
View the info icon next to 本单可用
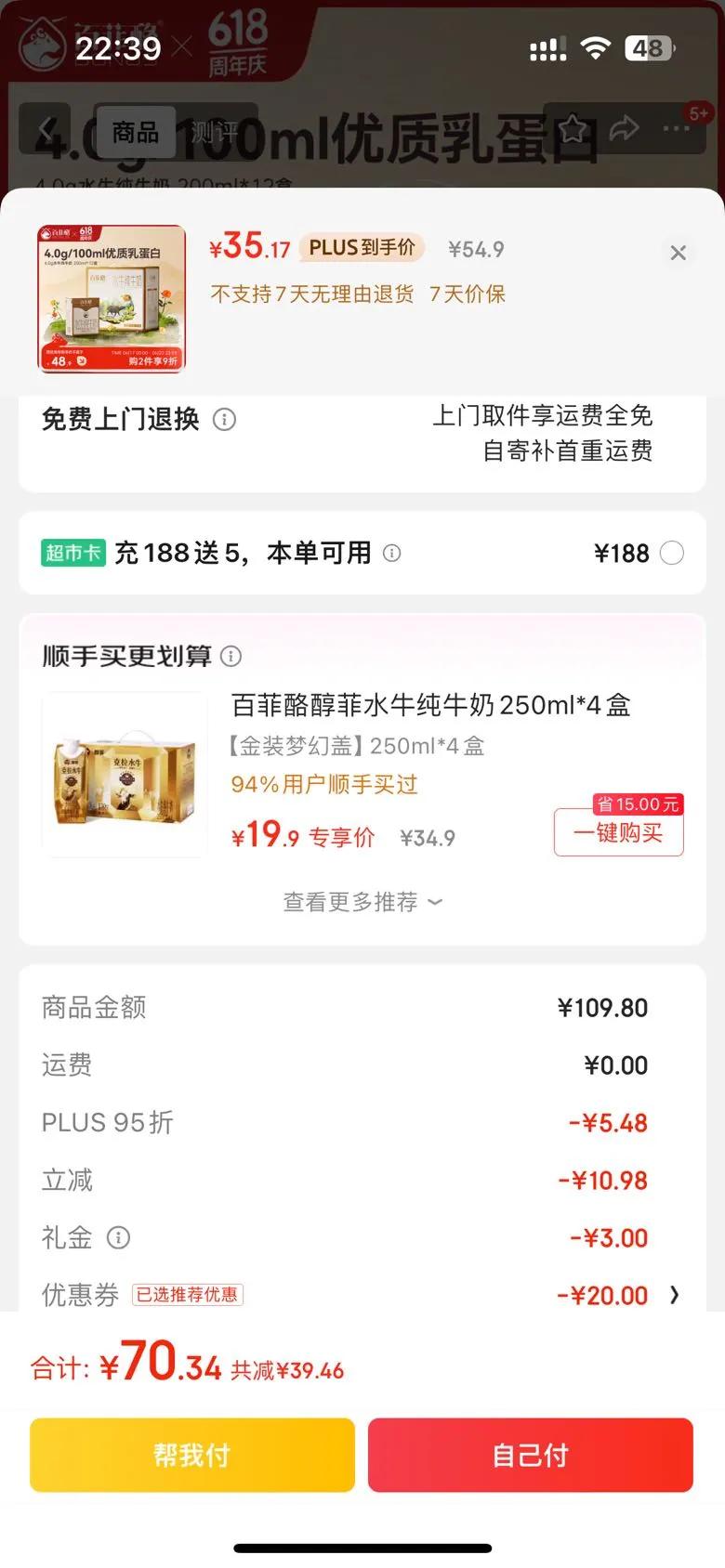392,554
